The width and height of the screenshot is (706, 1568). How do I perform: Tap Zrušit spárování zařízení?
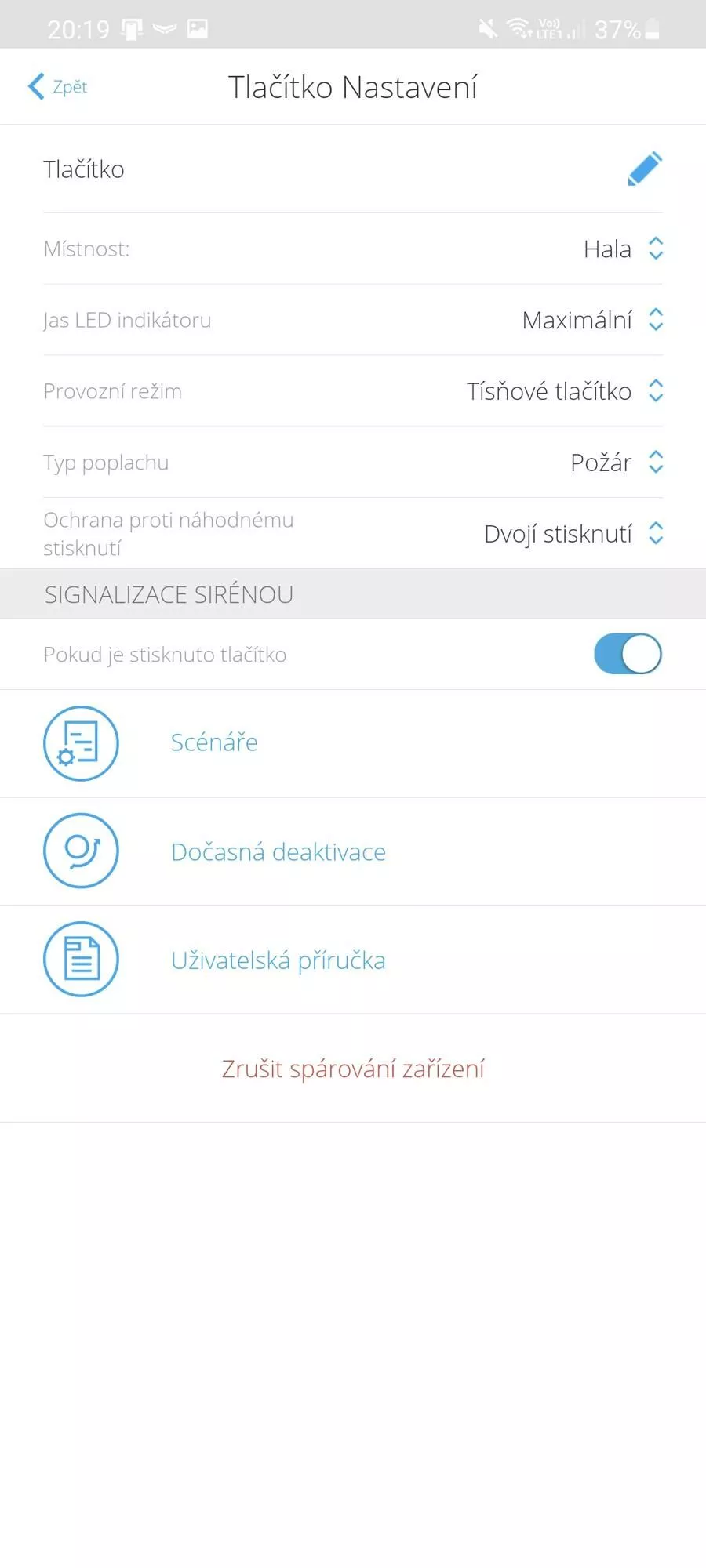pos(353,1069)
